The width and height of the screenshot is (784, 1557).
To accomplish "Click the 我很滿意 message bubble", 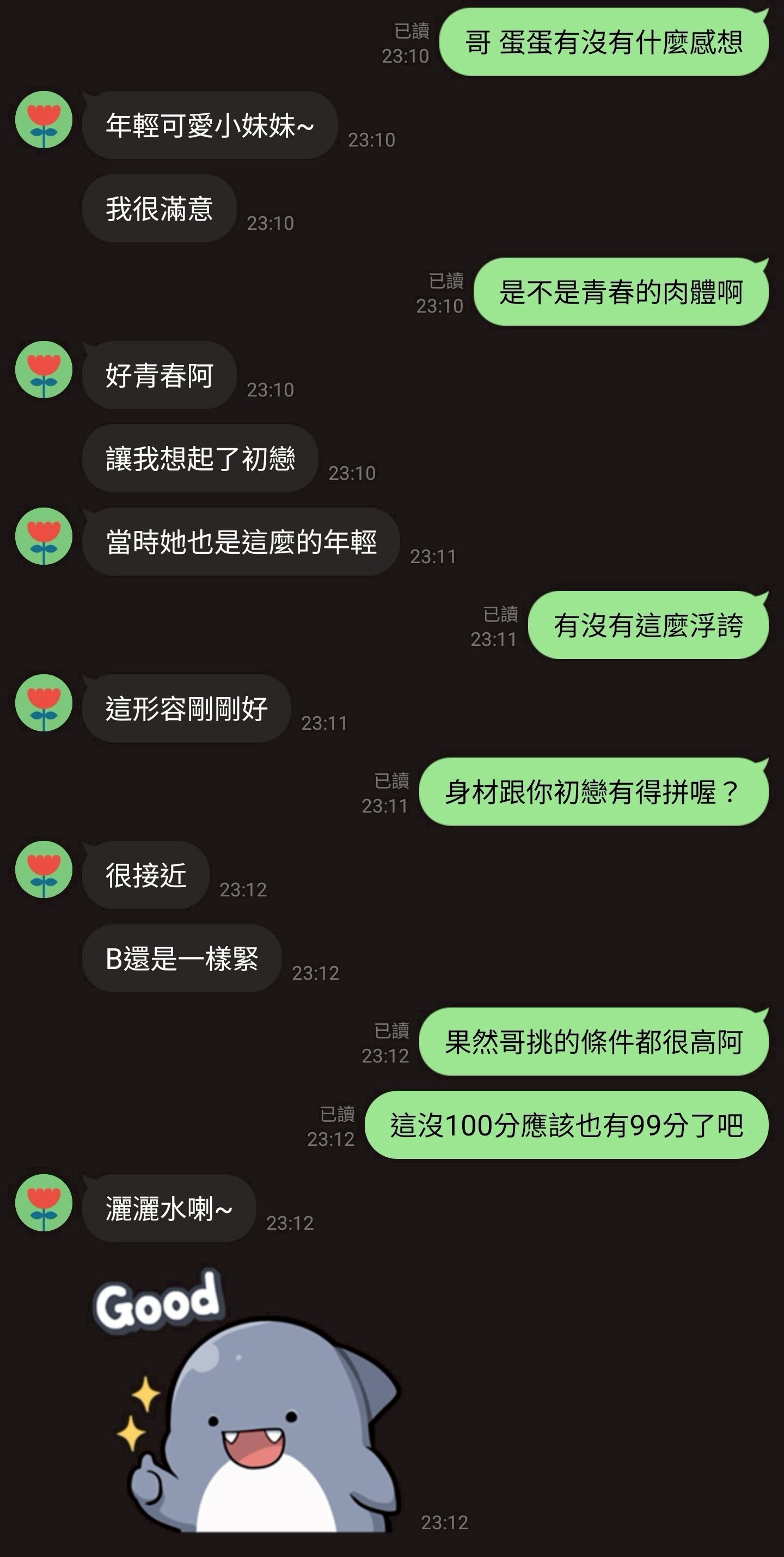I will coord(158,209).
